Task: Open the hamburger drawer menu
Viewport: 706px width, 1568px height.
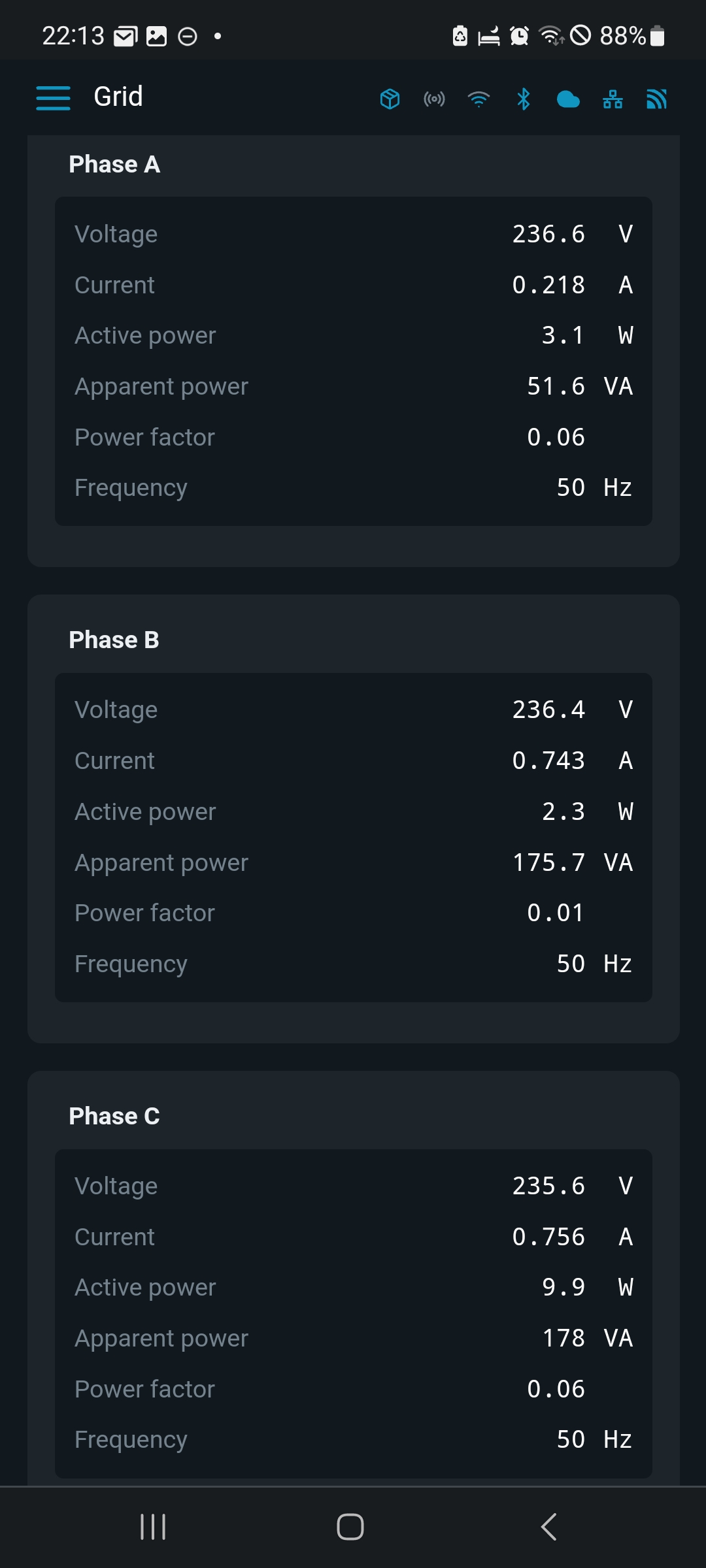Action: 53,98
